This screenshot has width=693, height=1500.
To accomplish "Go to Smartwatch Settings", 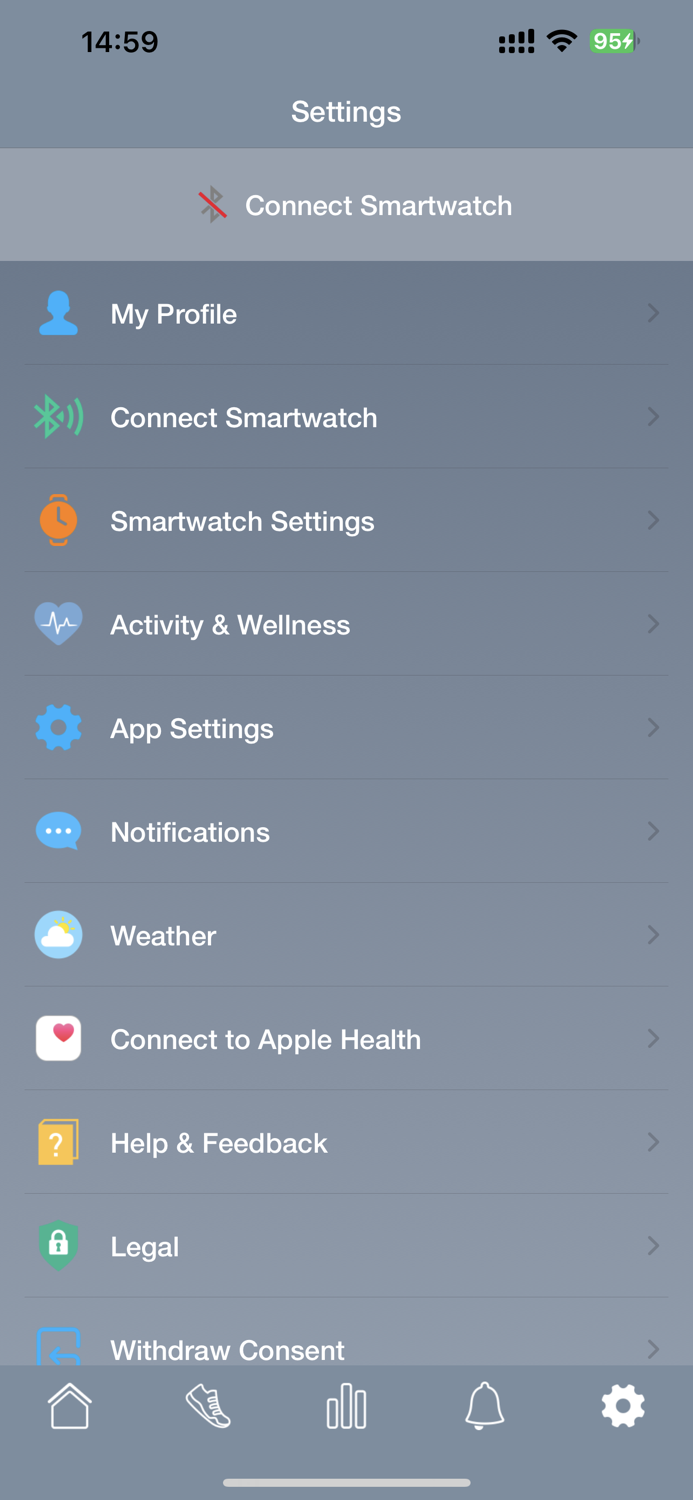I will pyautogui.click(x=346, y=522).
